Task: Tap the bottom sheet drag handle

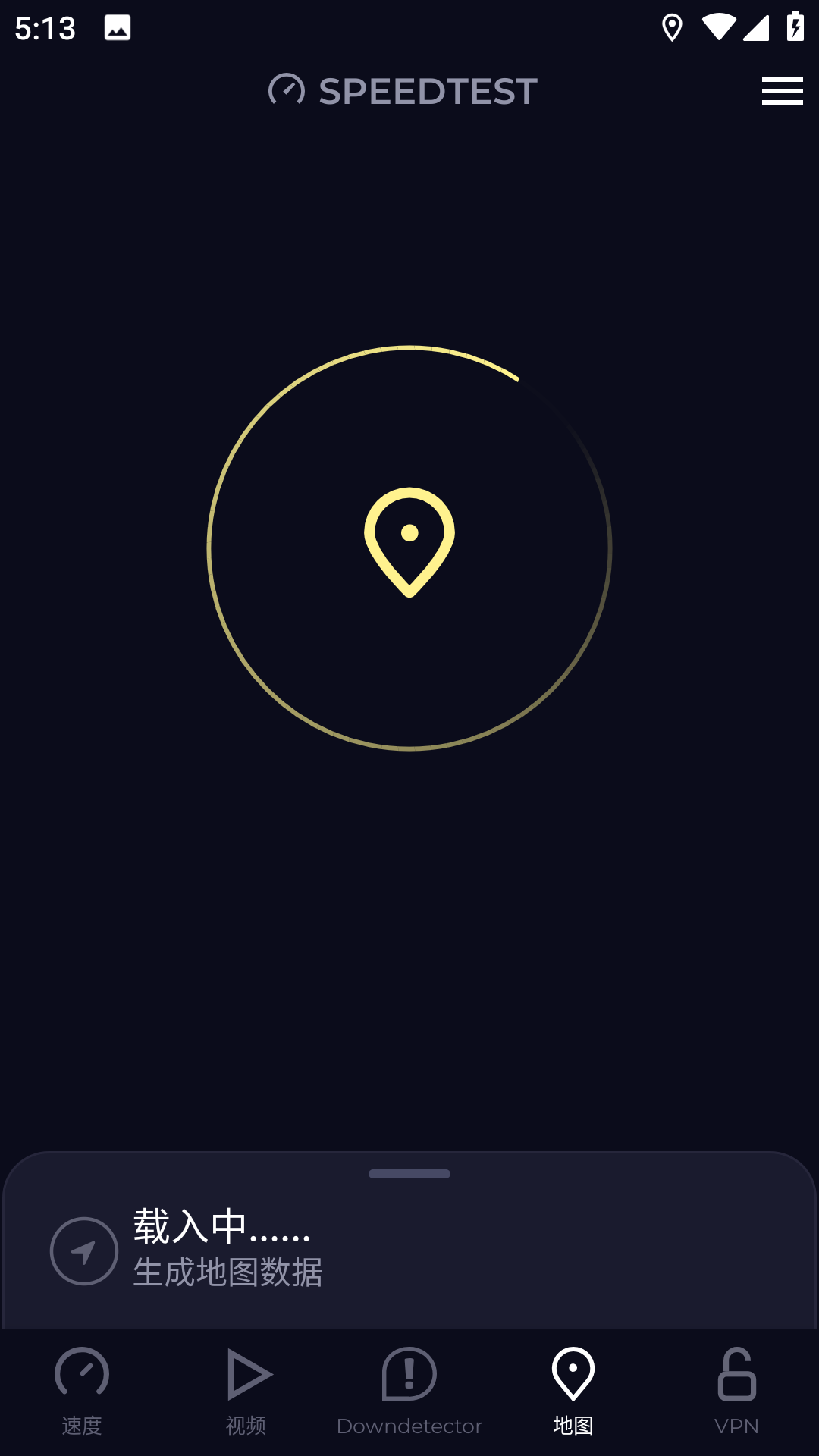Action: pos(409,1174)
